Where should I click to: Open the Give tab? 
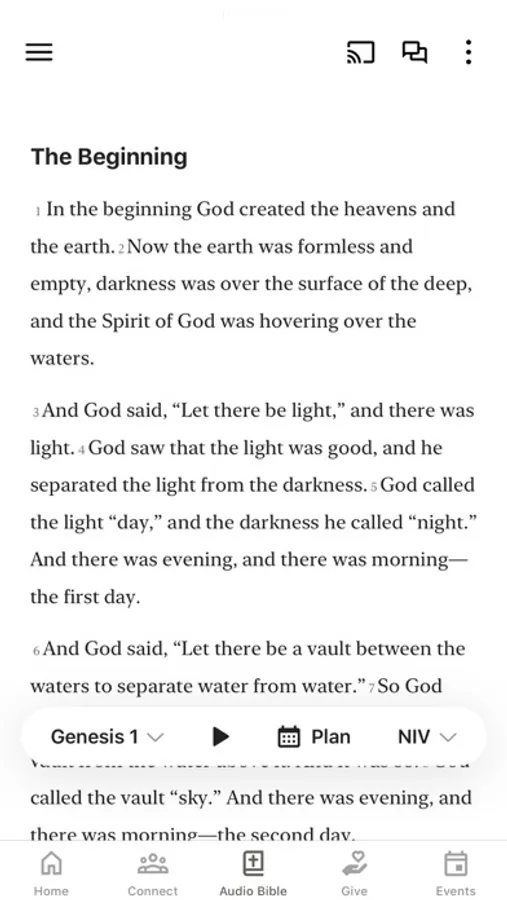click(354, 872)
